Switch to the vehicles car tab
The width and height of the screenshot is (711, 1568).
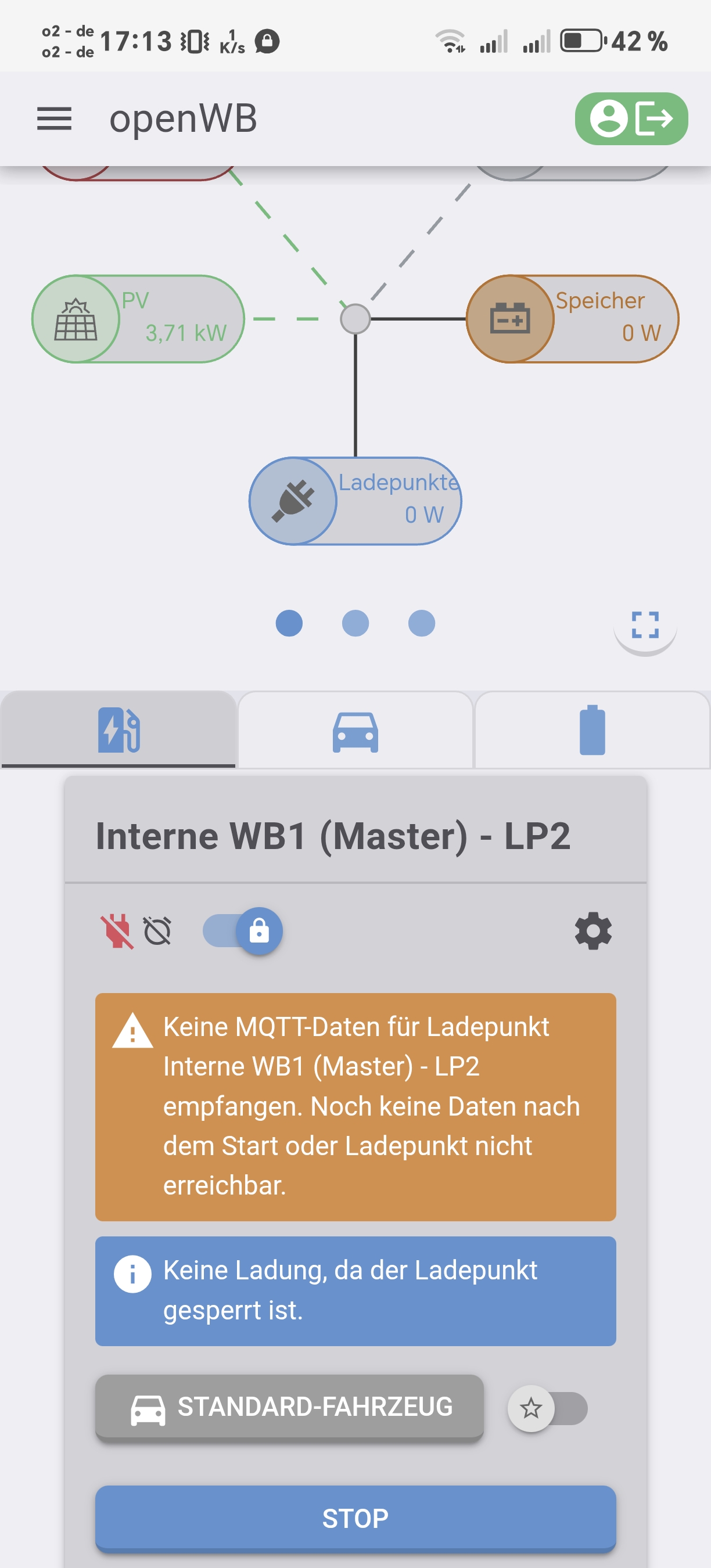click(355, 731)
